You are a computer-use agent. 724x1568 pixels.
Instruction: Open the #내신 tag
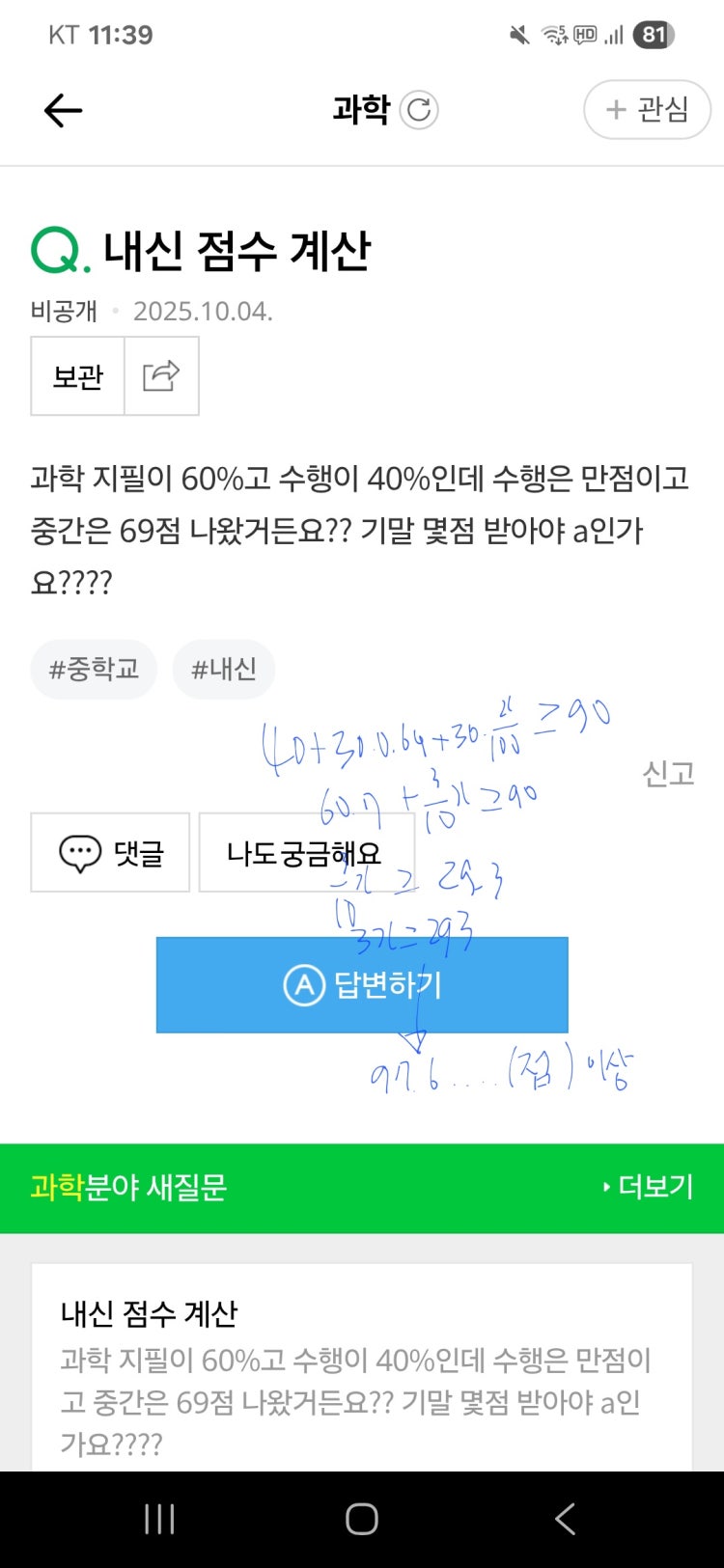pyautogui.click(x=224, y=669)
